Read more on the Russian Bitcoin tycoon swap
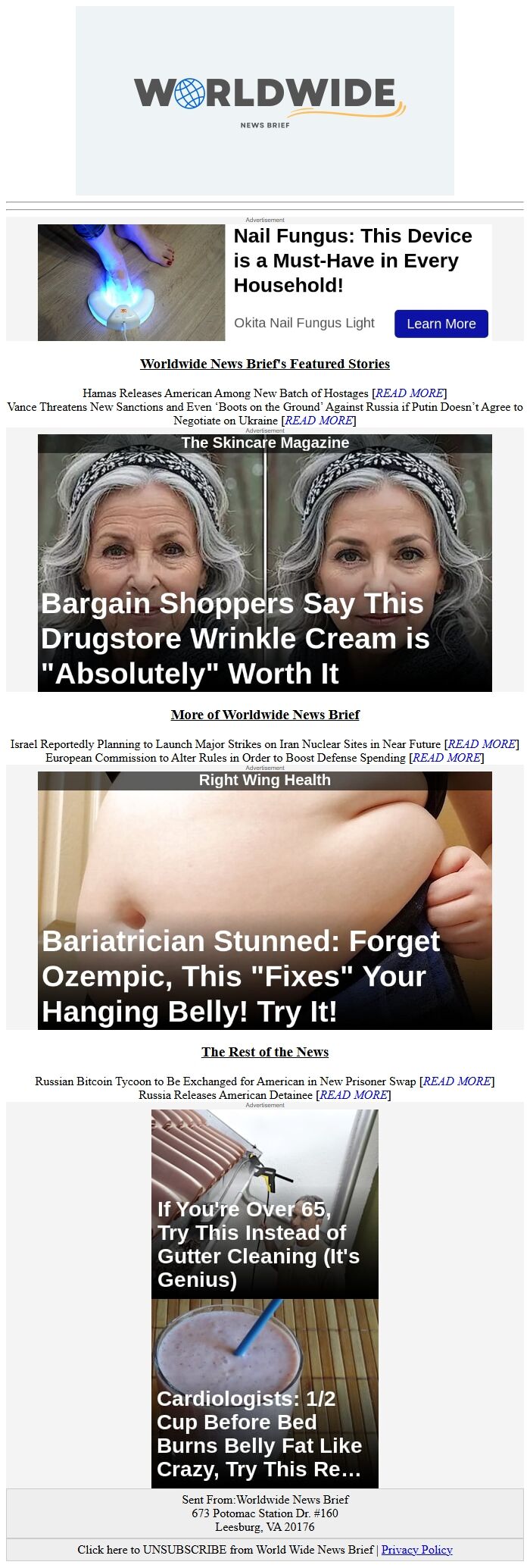Screen dimensions: 530x1568 click(x=457, y=1081)
